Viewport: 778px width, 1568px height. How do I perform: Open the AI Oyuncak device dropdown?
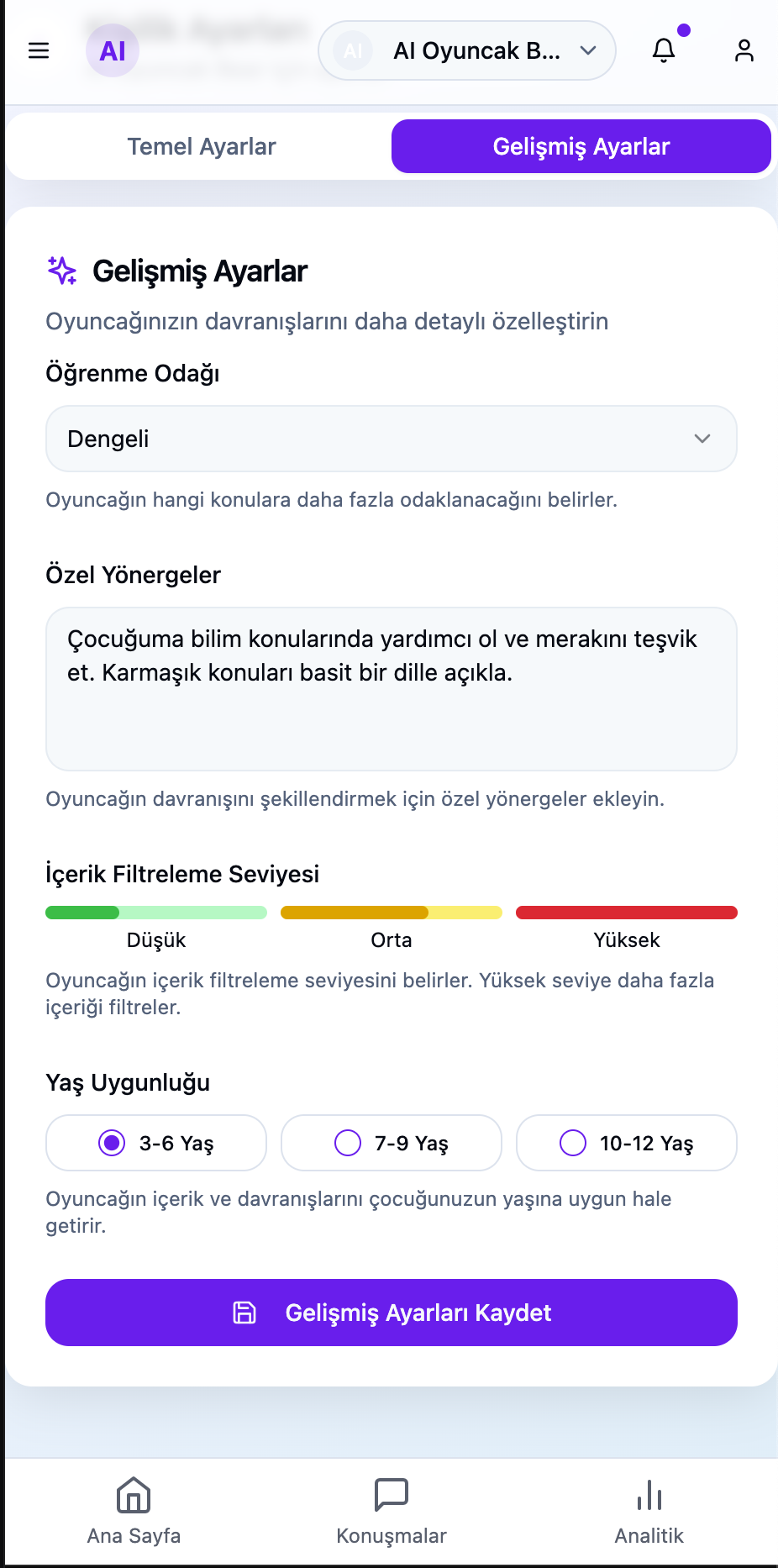click(x=466, y=50)
